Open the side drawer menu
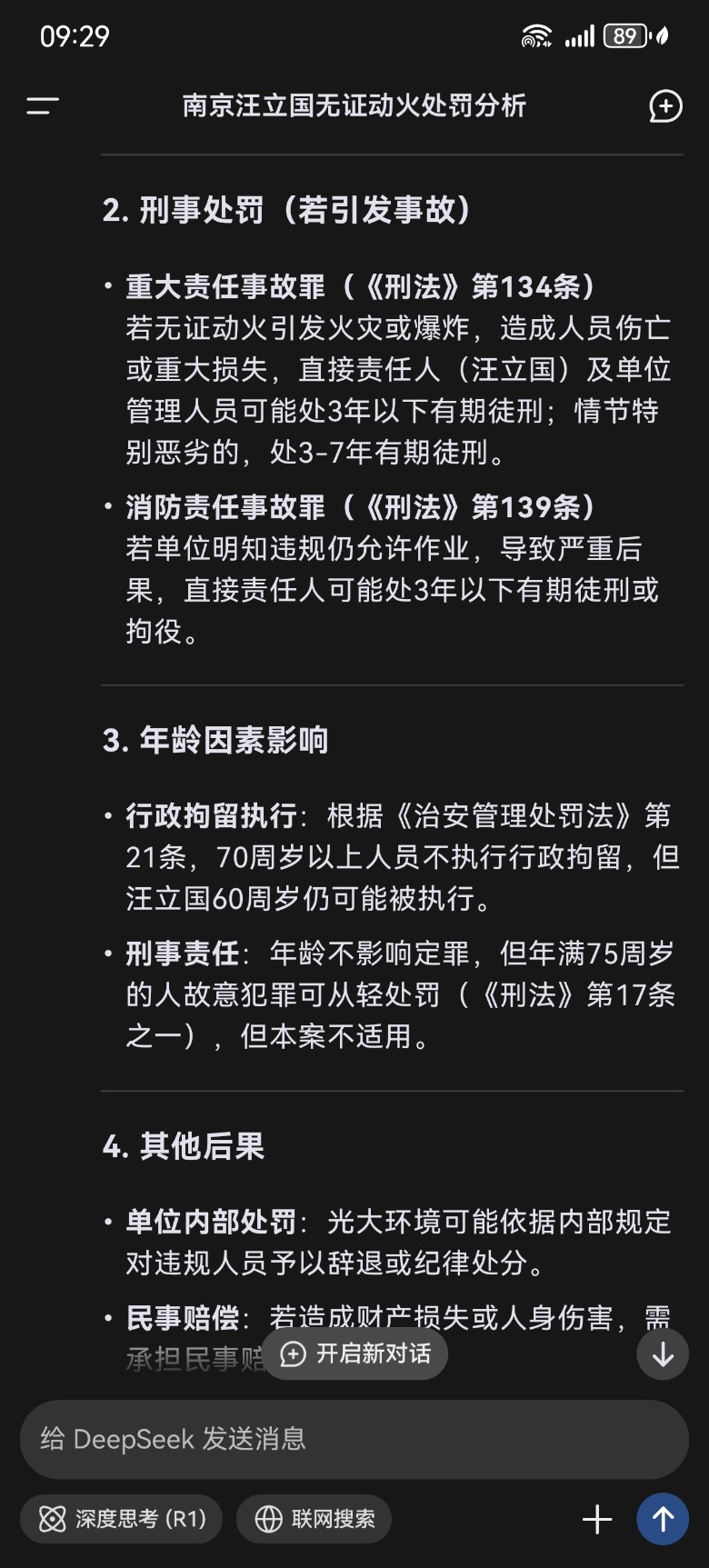709x1568 pixels. pos(42,106)
